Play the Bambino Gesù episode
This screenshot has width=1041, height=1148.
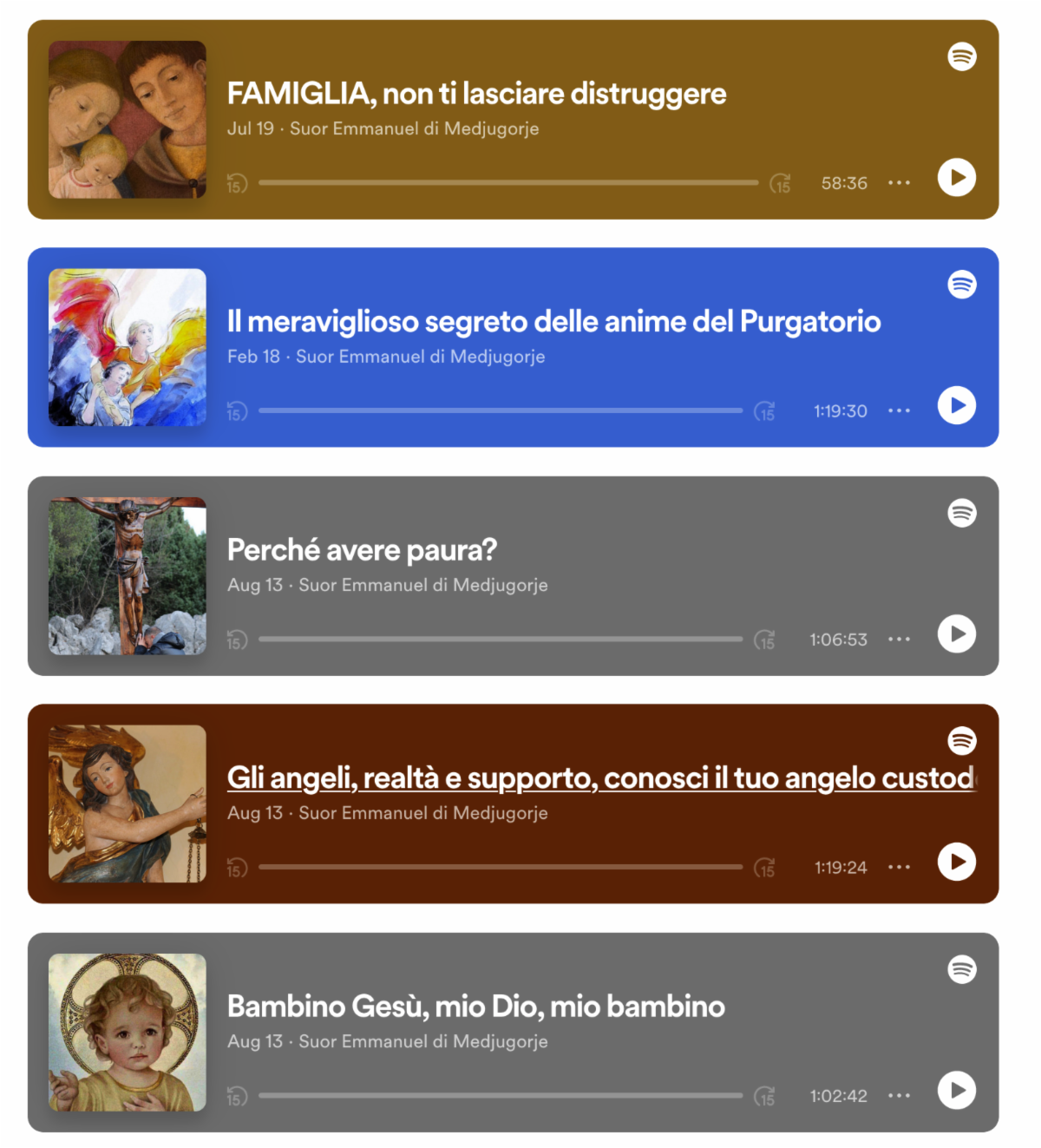click(957, 1090)
